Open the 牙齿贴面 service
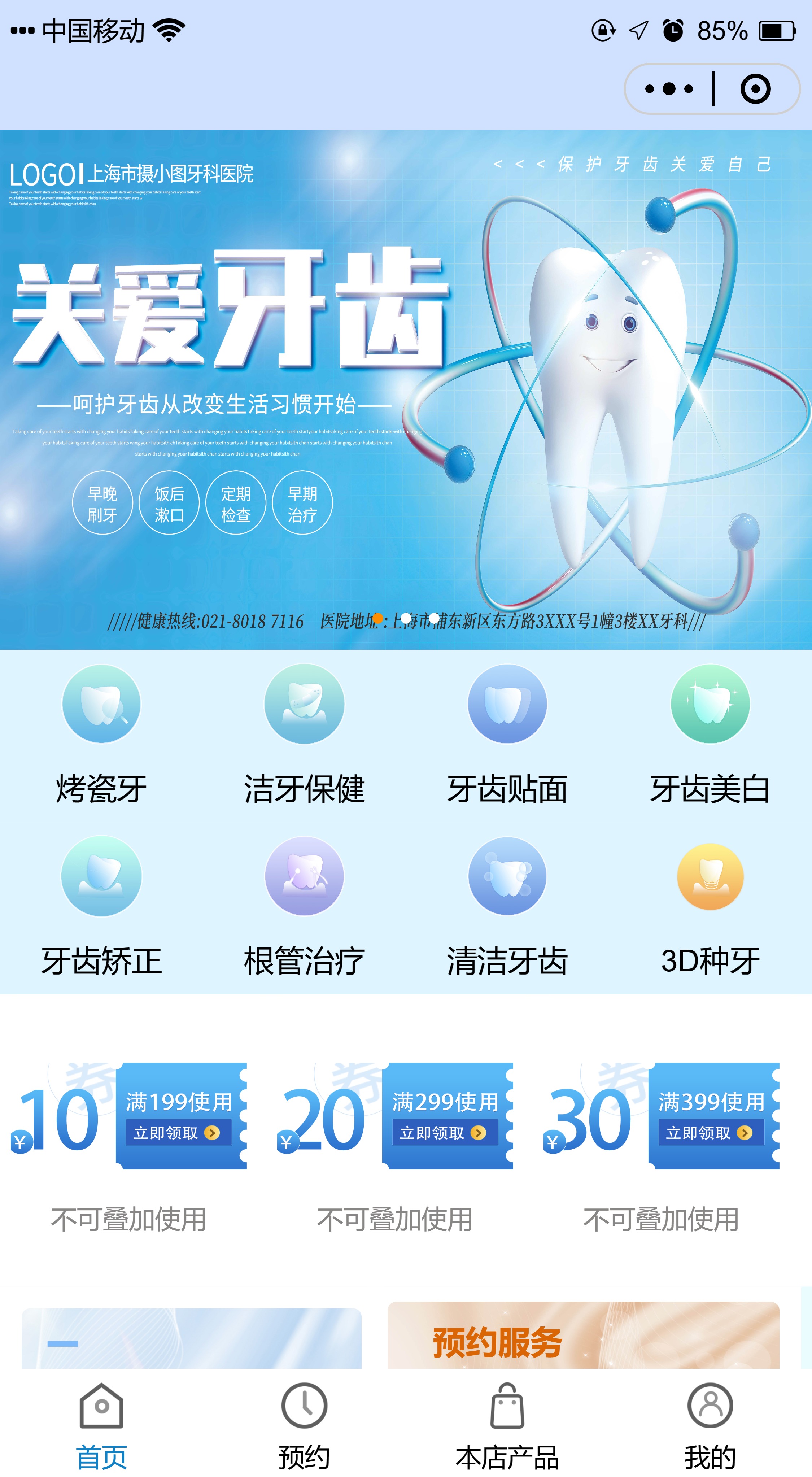Image resolution: width=812 pixels, height=1477 pixels. (x=507, y=735)
